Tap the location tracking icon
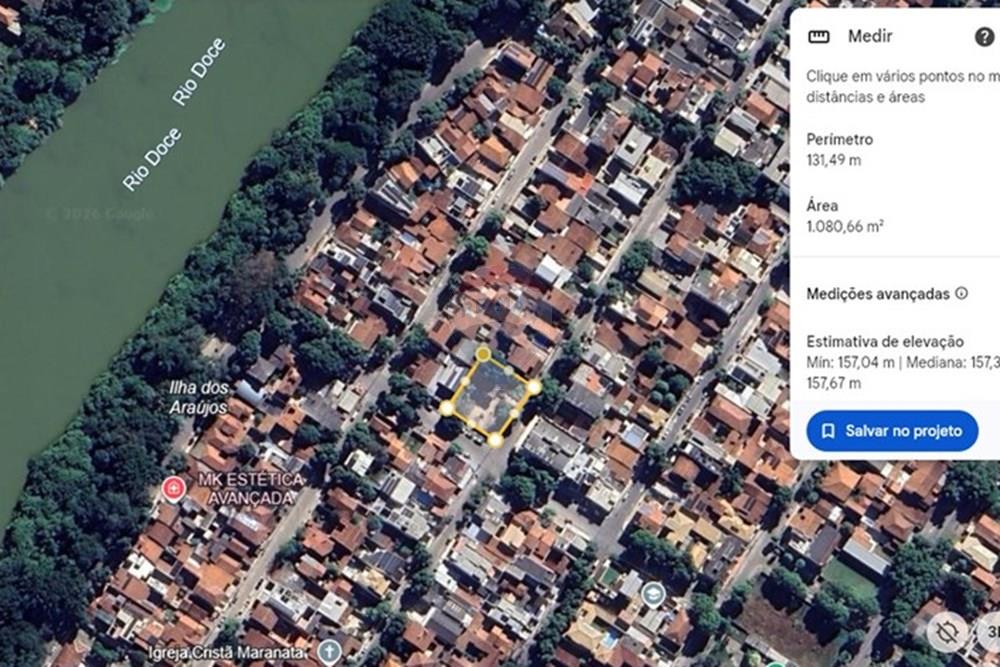The image size is (1000, 667). [946, 632]
